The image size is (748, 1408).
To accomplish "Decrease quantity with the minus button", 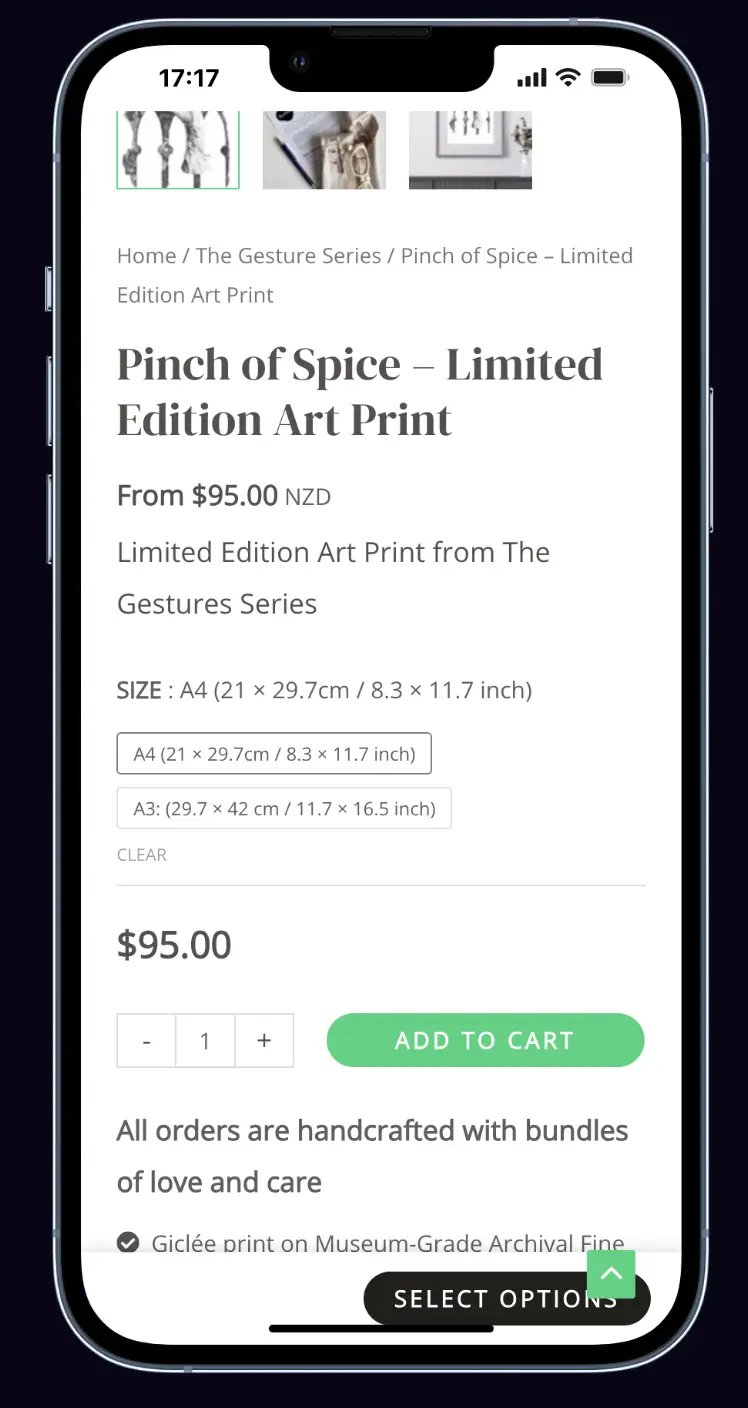I will 147,1041.
